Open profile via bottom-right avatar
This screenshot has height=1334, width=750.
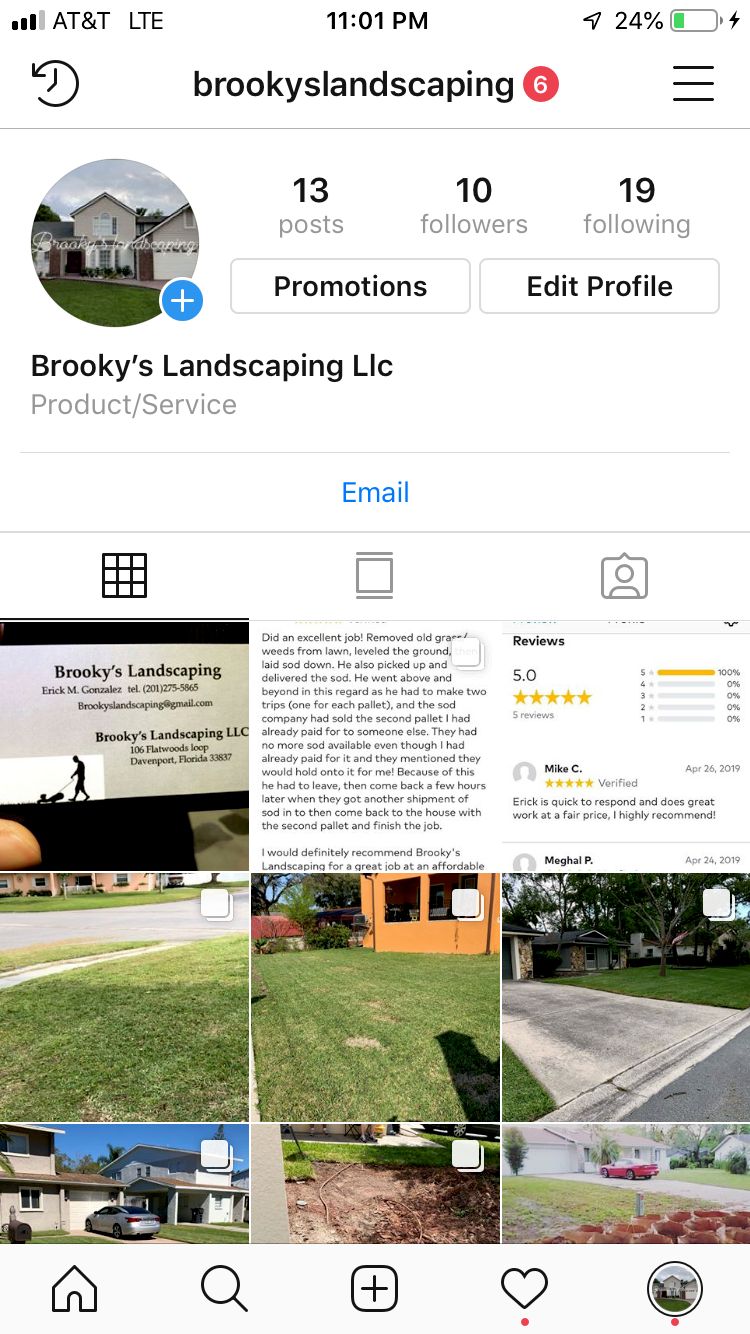point(674,1289)
